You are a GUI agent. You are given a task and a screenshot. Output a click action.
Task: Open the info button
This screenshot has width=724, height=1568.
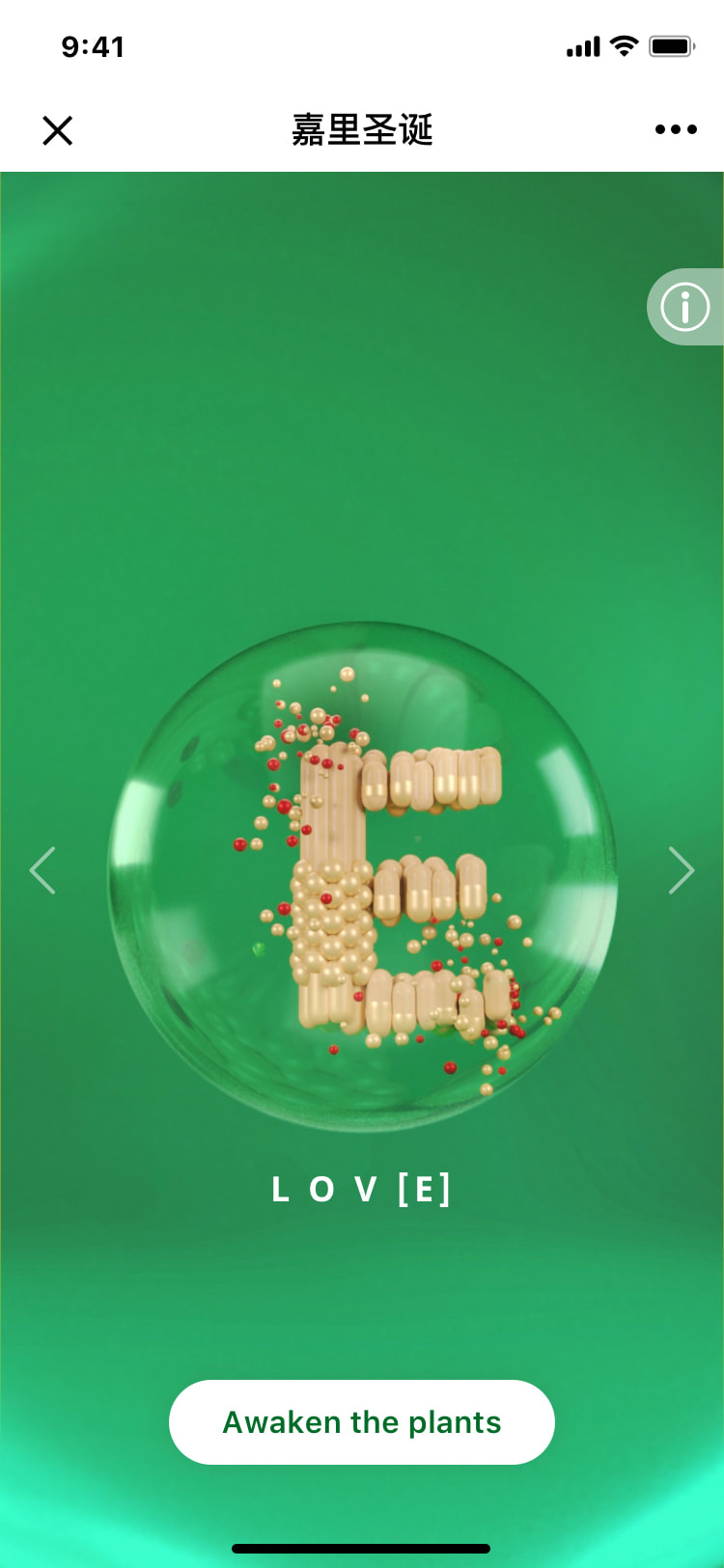[x=685, y=307]
